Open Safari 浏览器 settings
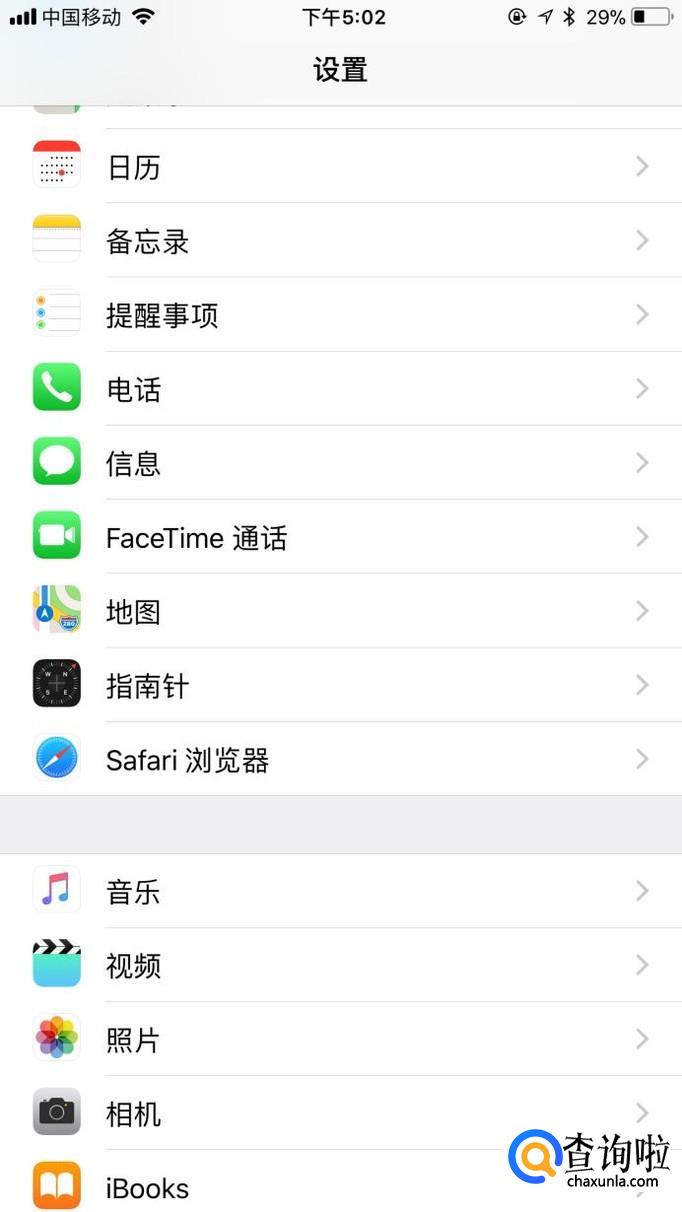682x1212 pixels. pyautogui.click(x=340, y=759)
